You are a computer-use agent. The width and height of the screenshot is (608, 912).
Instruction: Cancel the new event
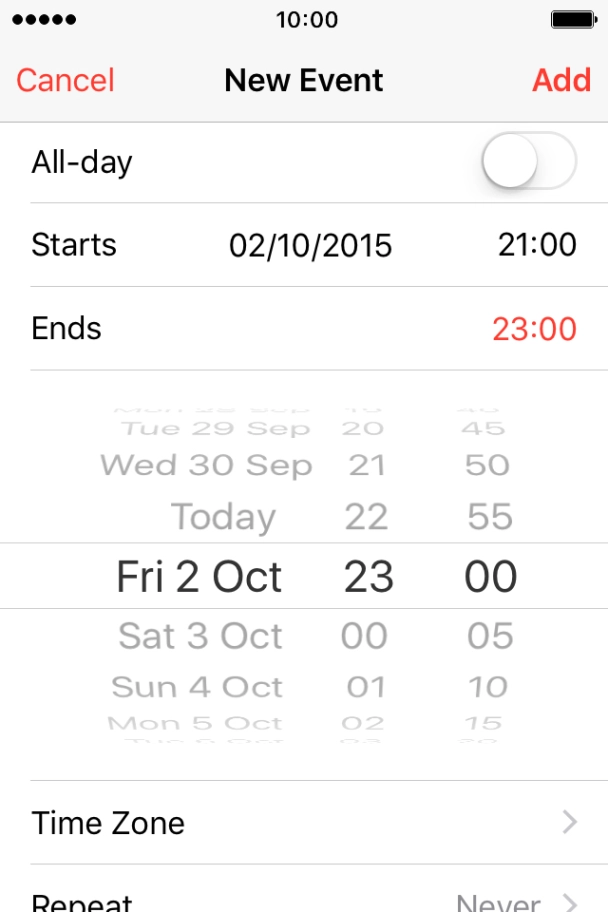[65, 80]
